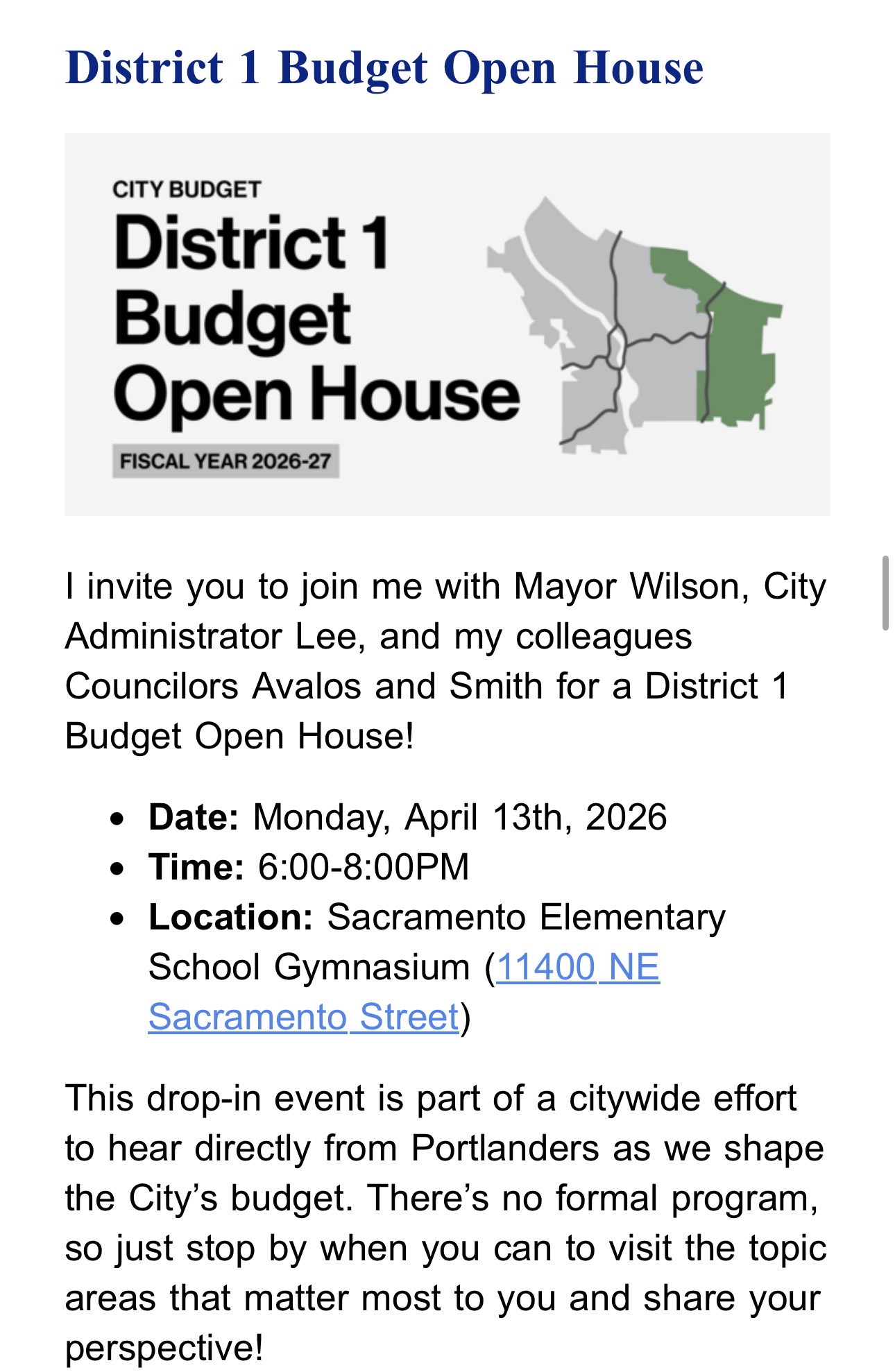Open the 11400 NE Sacramento Street address link

[577, 968]
